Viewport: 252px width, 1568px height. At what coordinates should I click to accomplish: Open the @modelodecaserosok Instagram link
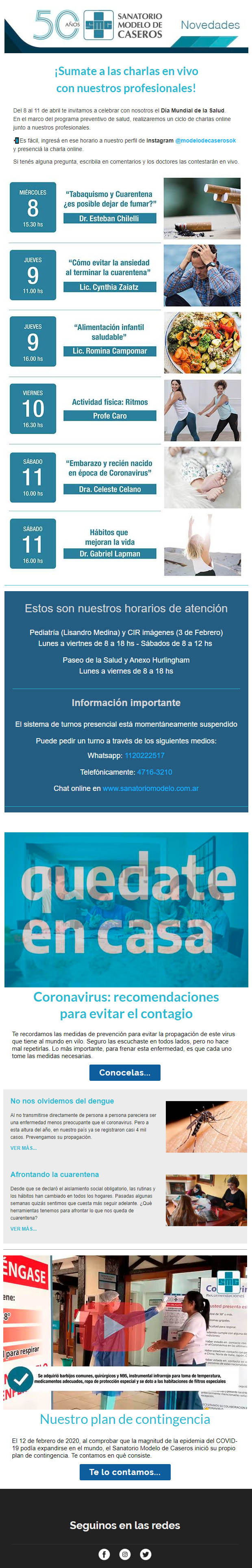point(205,140)
